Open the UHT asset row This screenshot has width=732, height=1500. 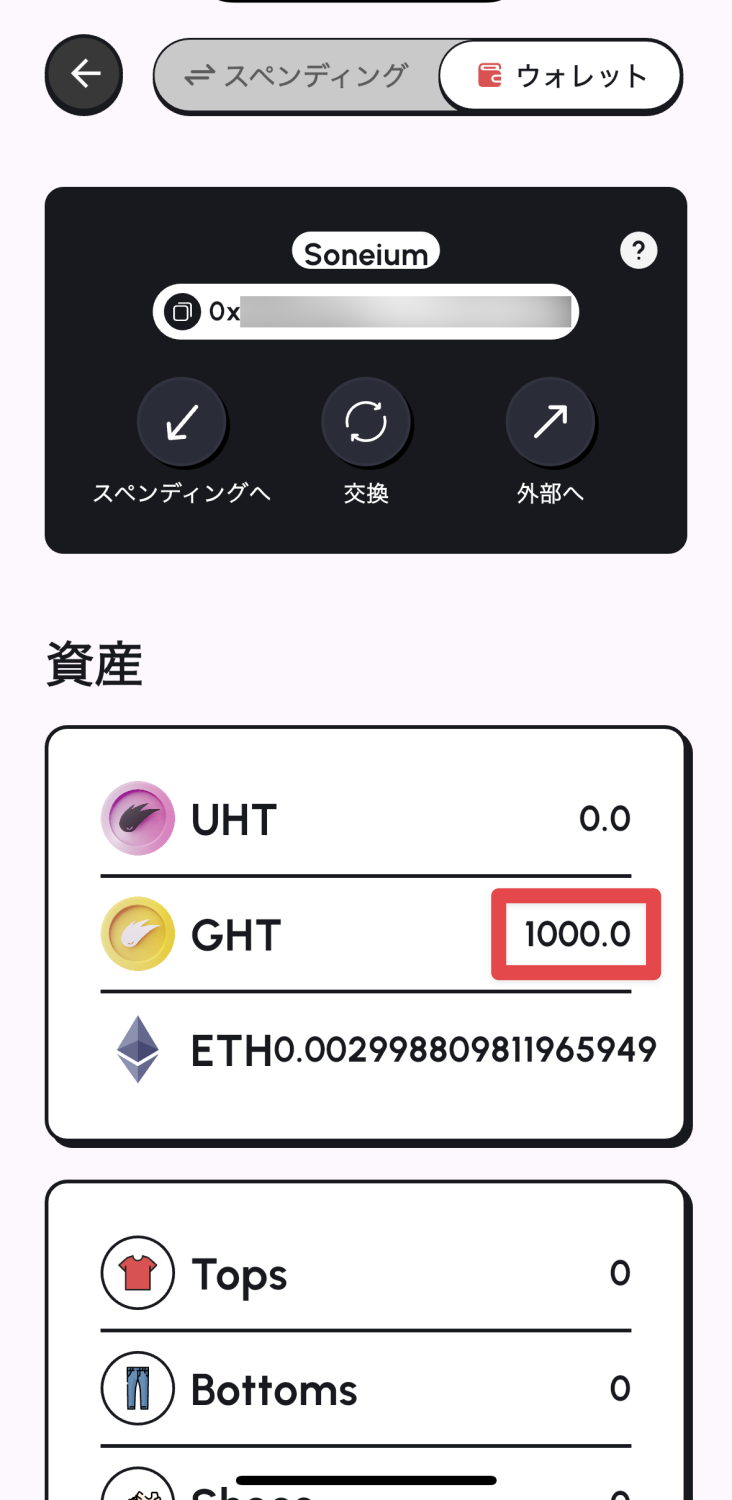click(365, 819)
